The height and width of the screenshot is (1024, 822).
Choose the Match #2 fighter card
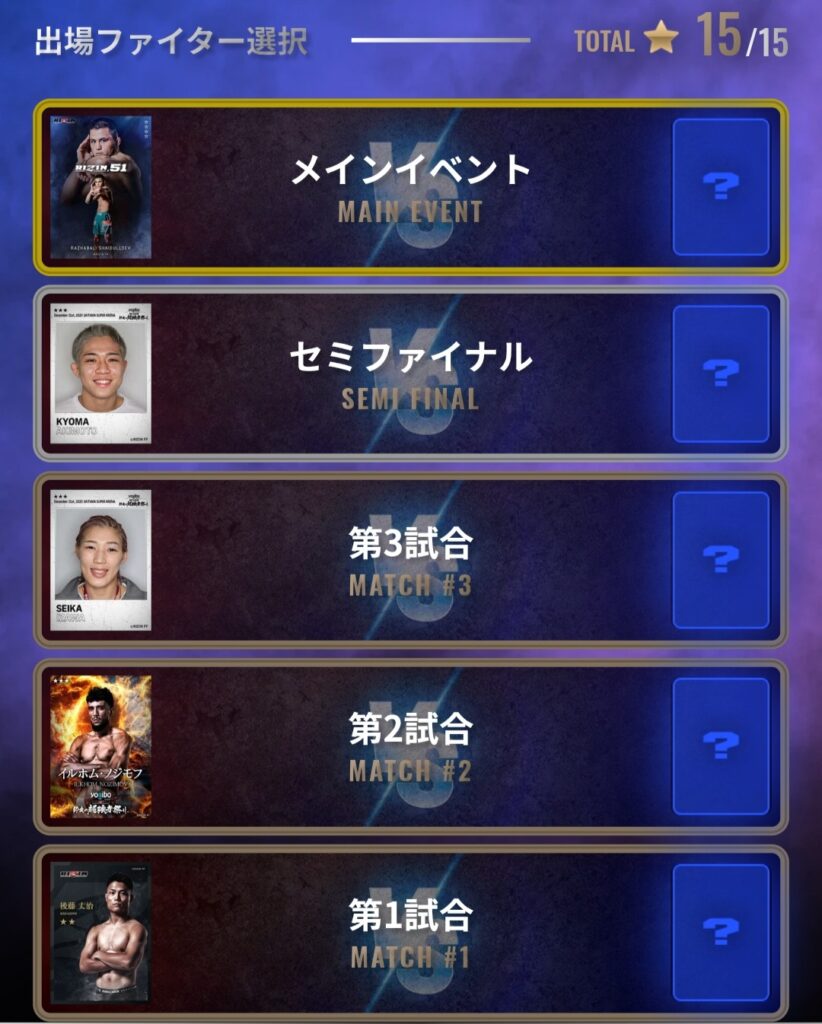tap(100, 747)
